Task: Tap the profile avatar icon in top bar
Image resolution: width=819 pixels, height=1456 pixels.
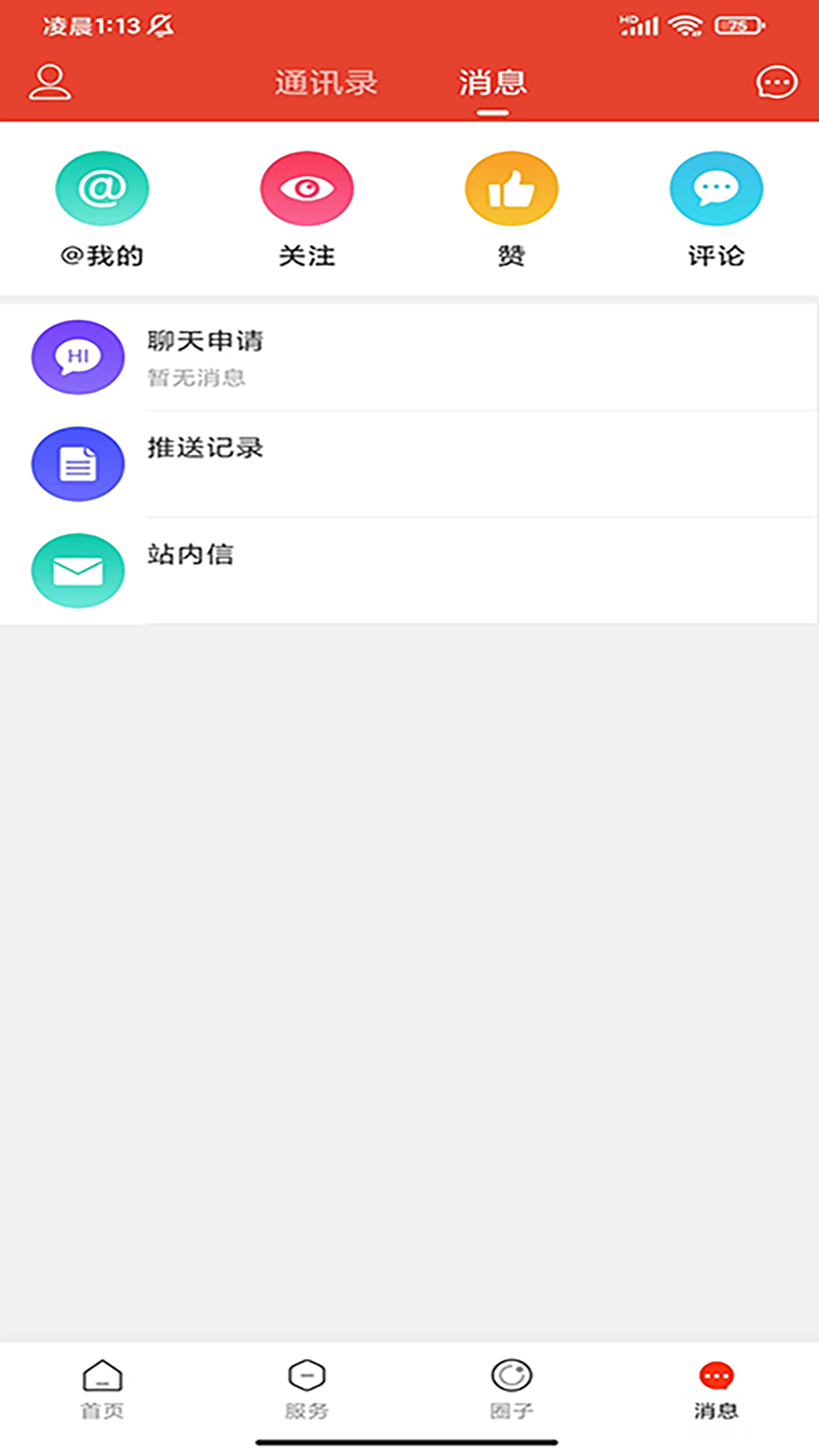Action: point(49,82)
